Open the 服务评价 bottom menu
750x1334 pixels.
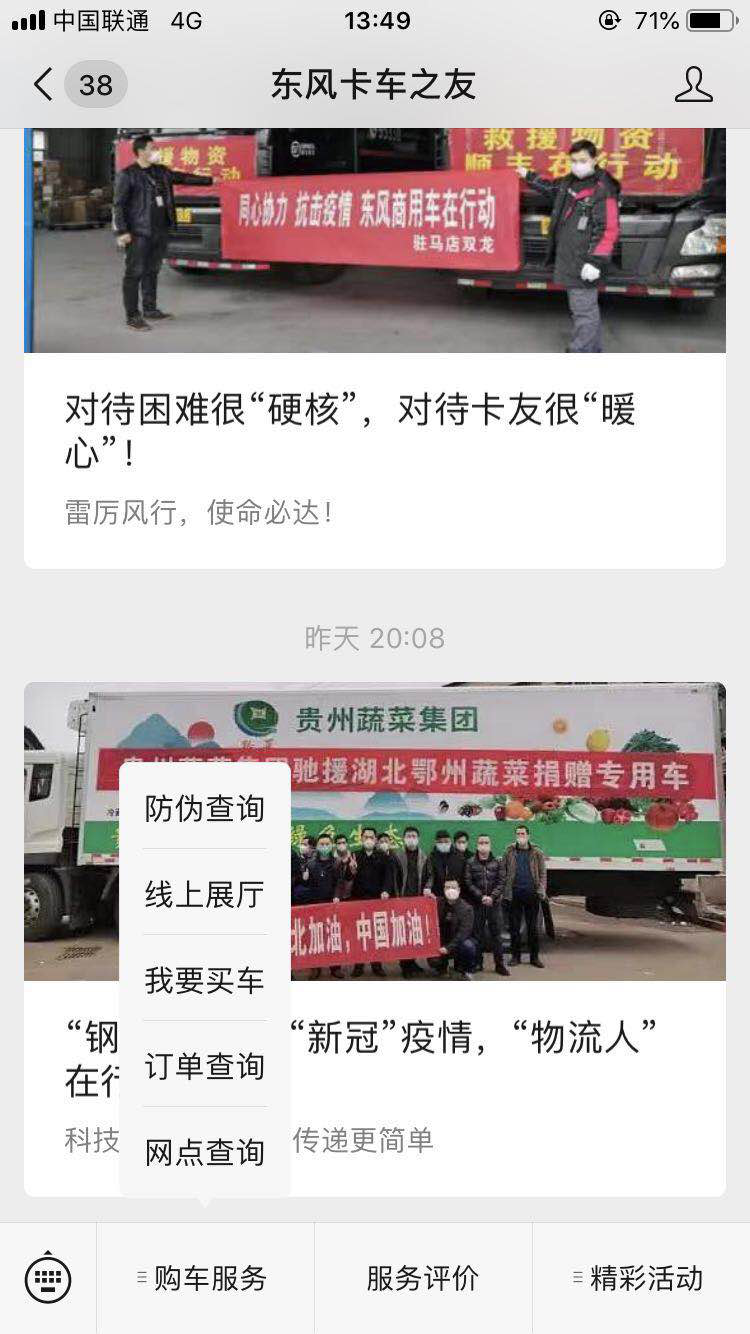pos(423,1278)
